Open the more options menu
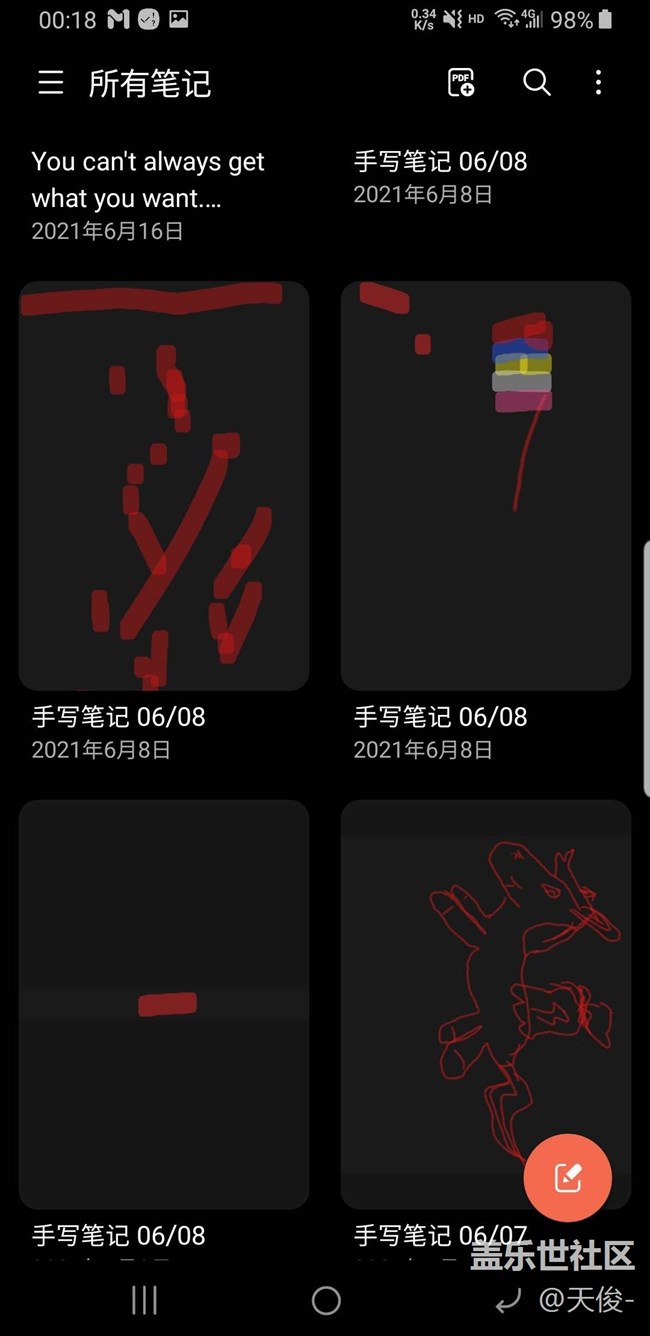Viewport: 650px width, 1336px height. point(598,83)
